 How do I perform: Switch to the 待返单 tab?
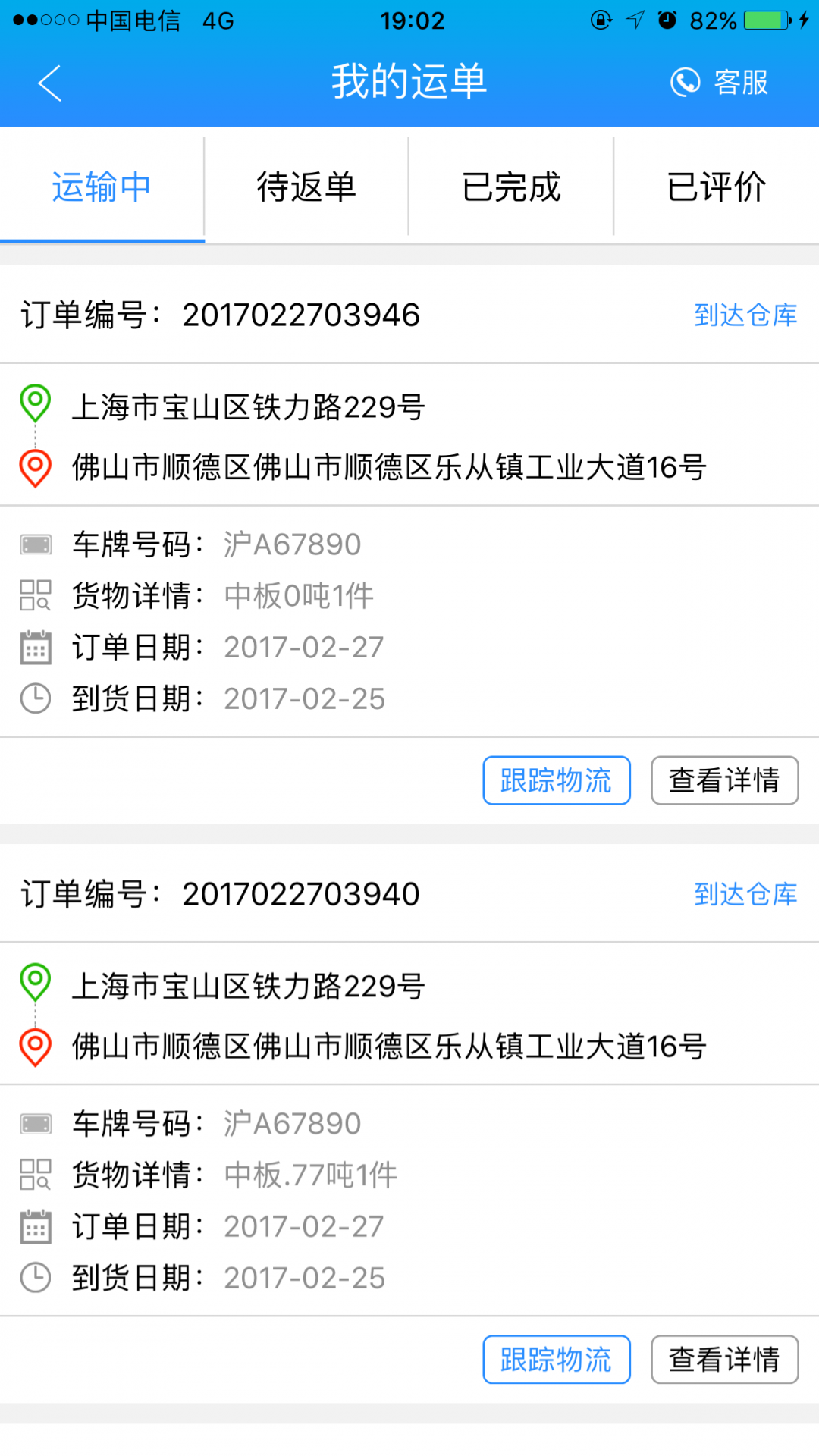[x=306, y=187]
